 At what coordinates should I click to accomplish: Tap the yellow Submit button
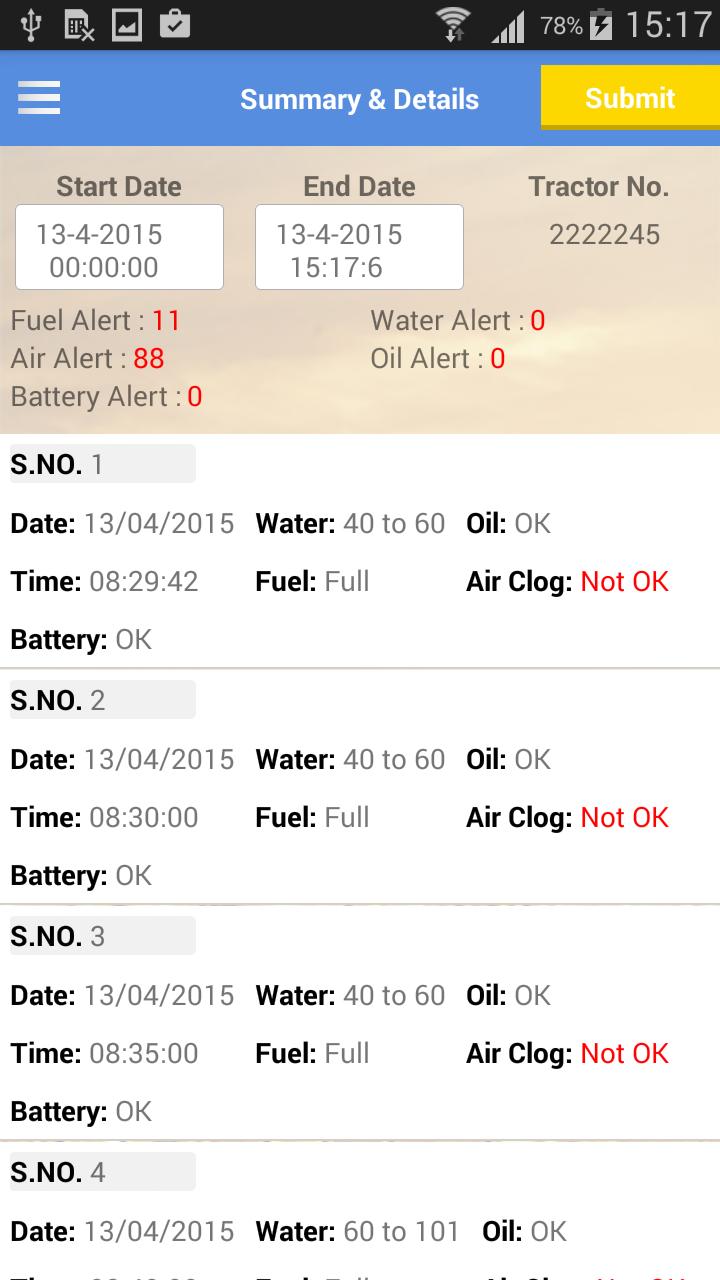pyautogui.click(x=630, y=97)
